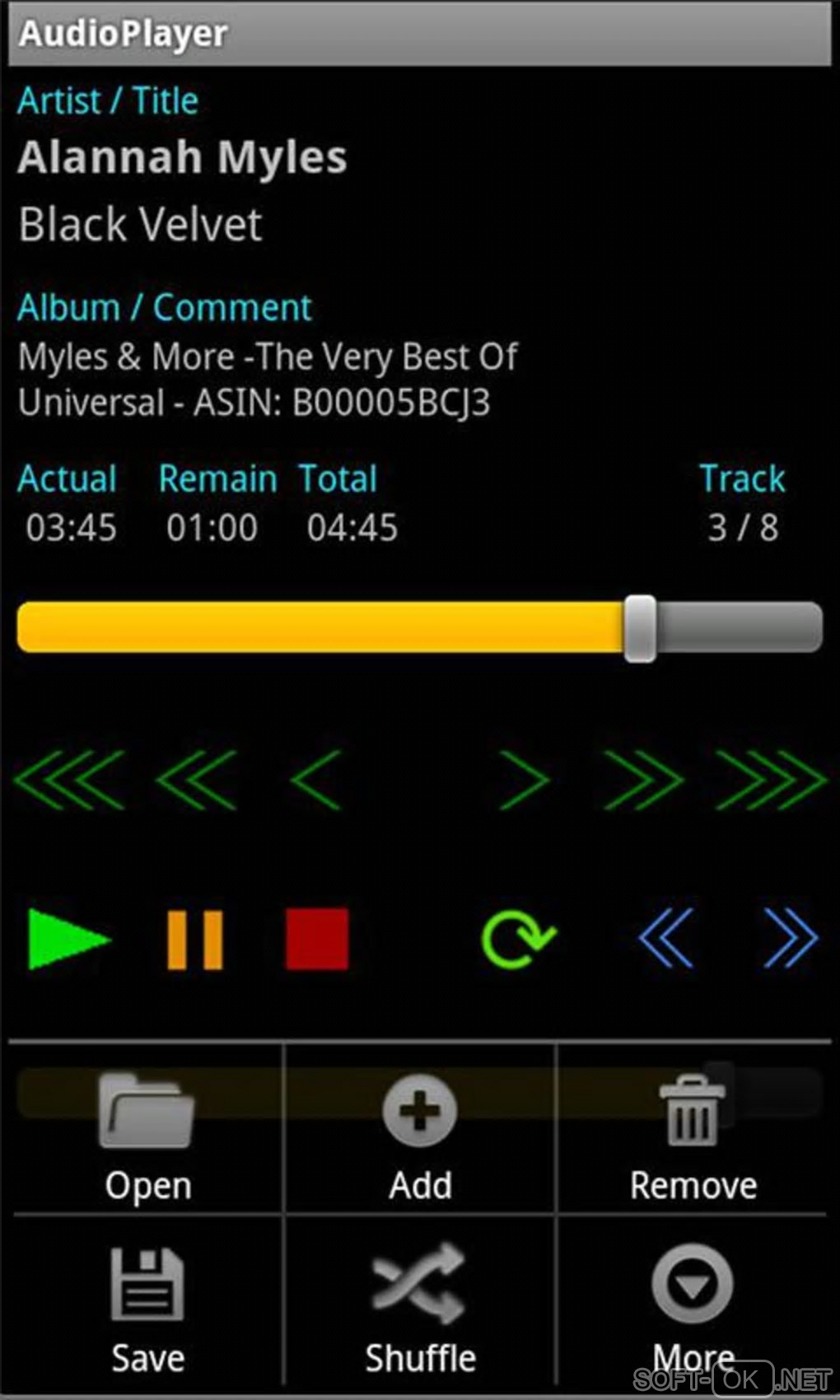Stop playback with the red square
The image size is (840, 1400).
[x=317, y=939]
